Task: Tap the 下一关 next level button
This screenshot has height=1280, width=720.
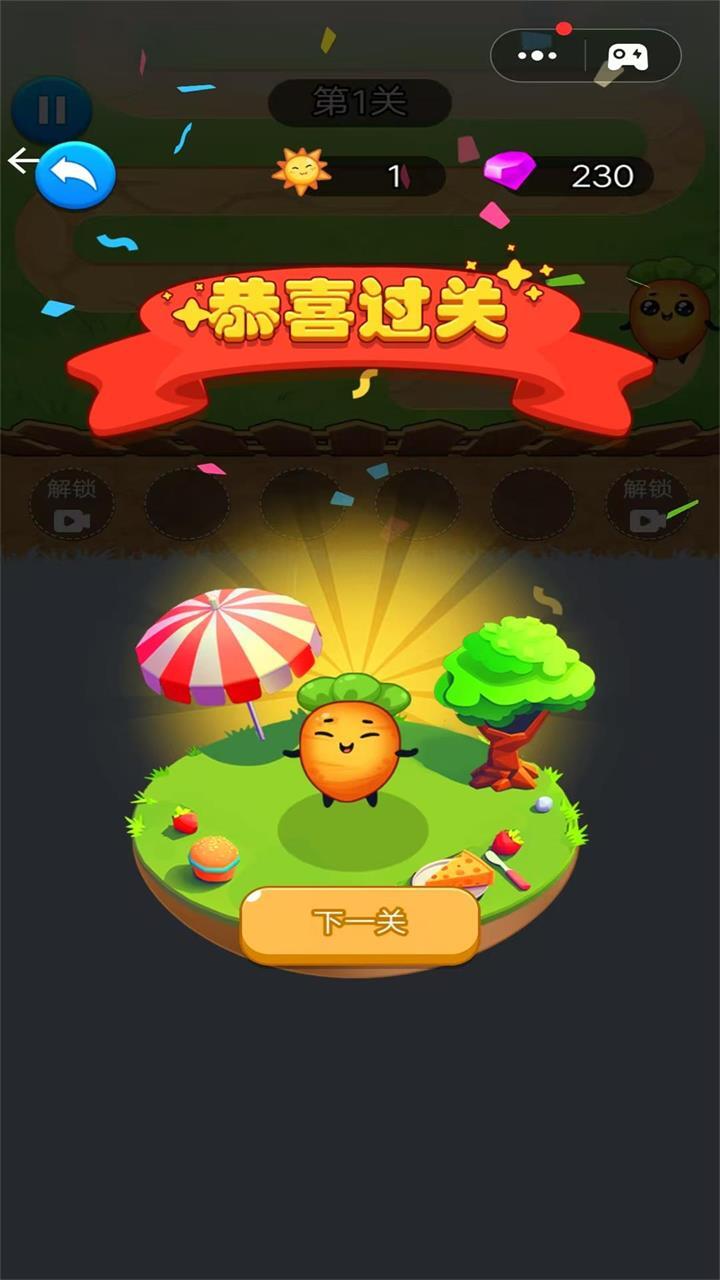Action: pyautogui.click(x=360, y=923)
